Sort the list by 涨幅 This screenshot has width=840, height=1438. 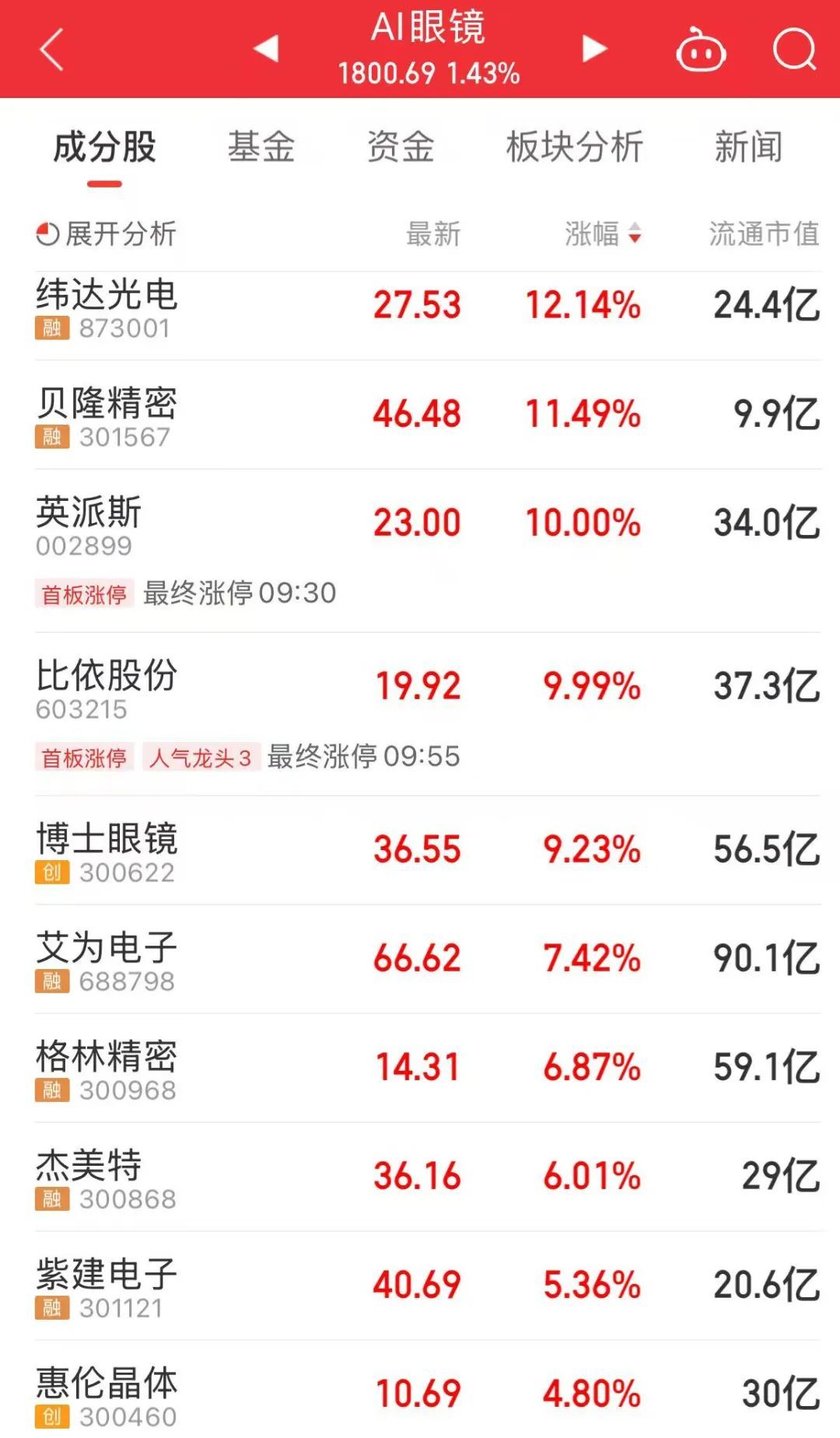[x=602, y=233]
